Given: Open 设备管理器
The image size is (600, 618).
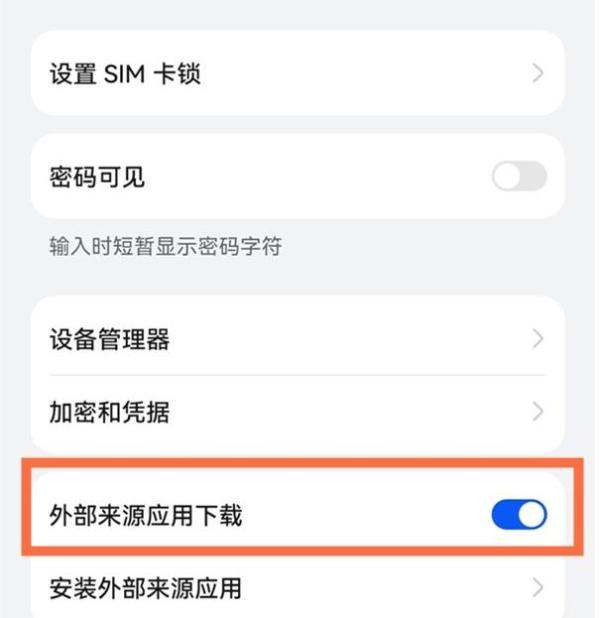Looking at the screenshot, I should [298, 339].
